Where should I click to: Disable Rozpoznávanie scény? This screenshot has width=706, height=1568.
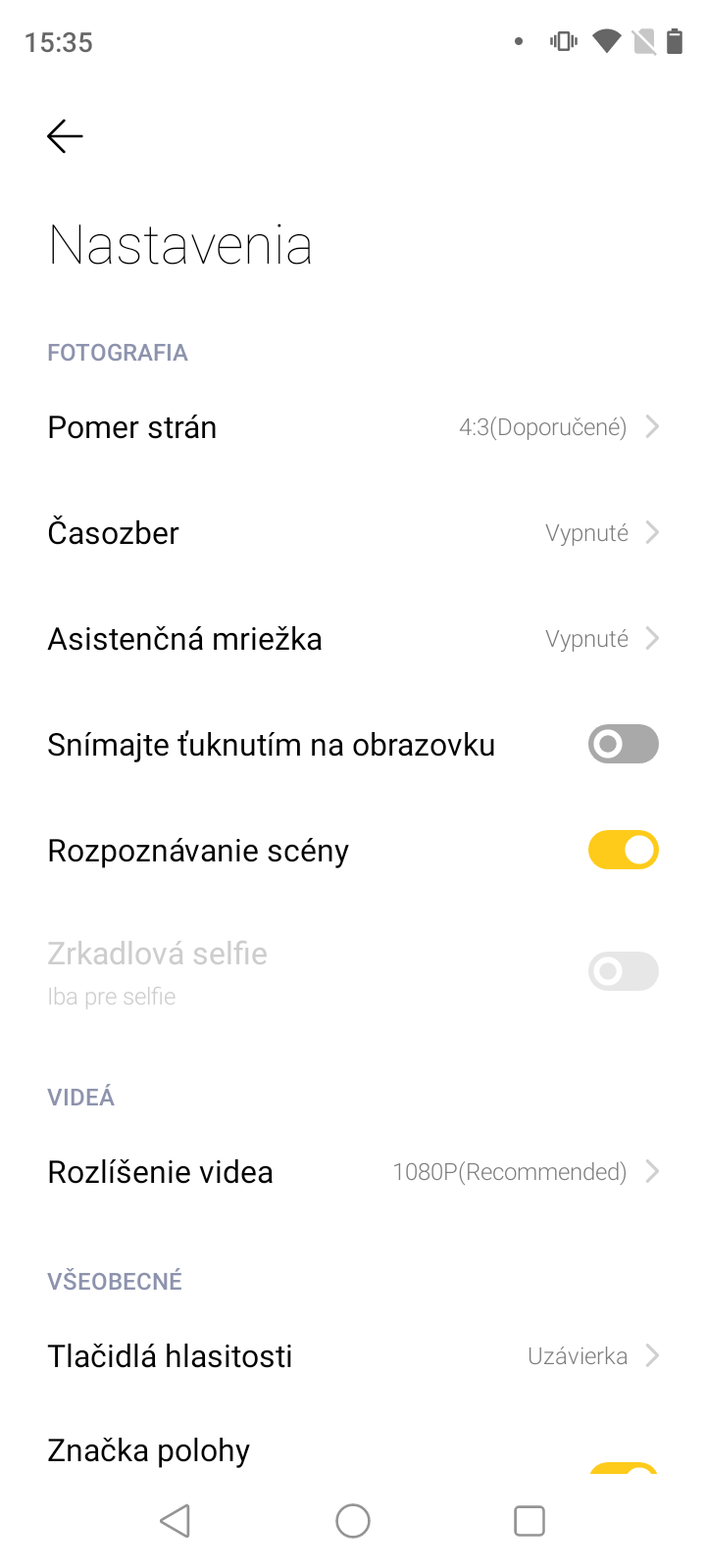point(623,851)
